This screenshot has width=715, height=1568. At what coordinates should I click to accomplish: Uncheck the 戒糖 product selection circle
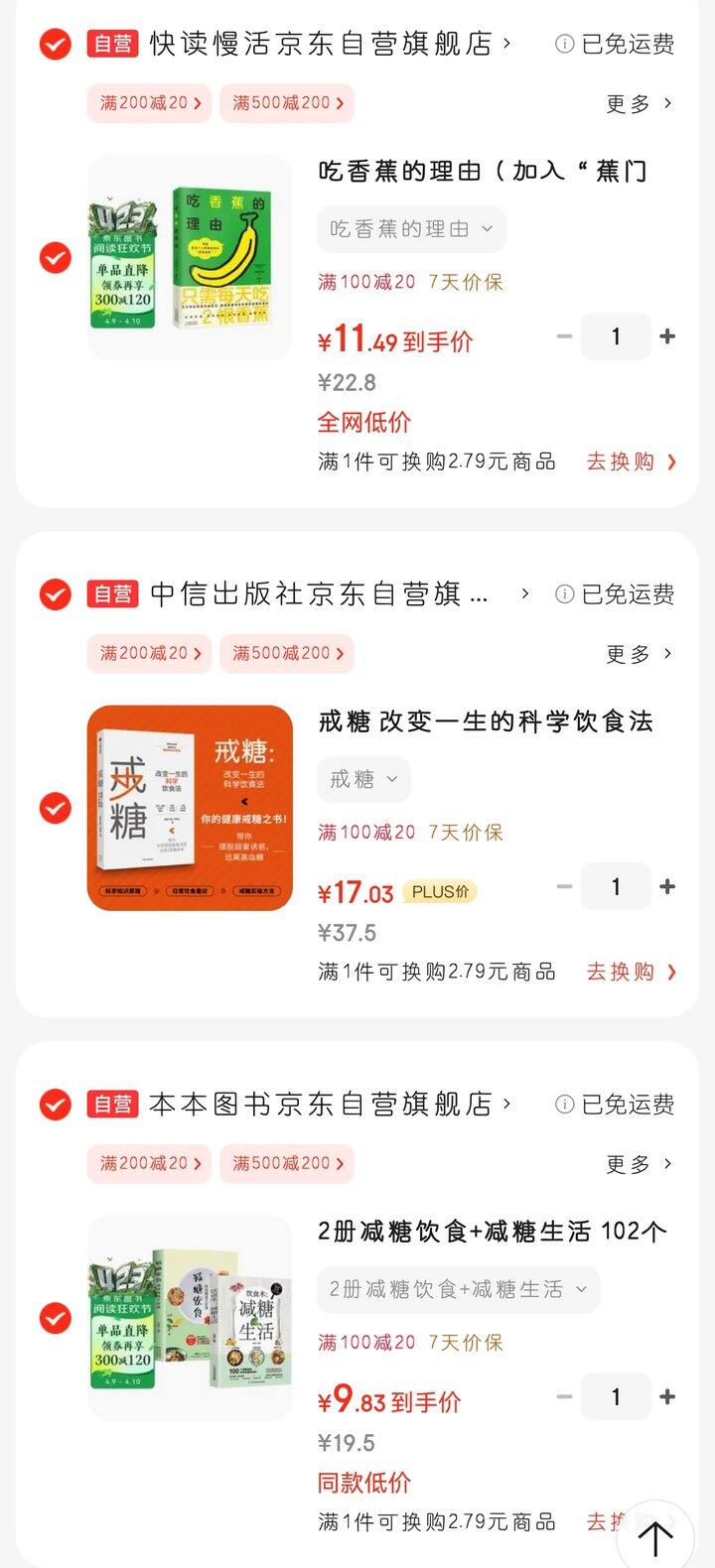click(x=53, y=806)
